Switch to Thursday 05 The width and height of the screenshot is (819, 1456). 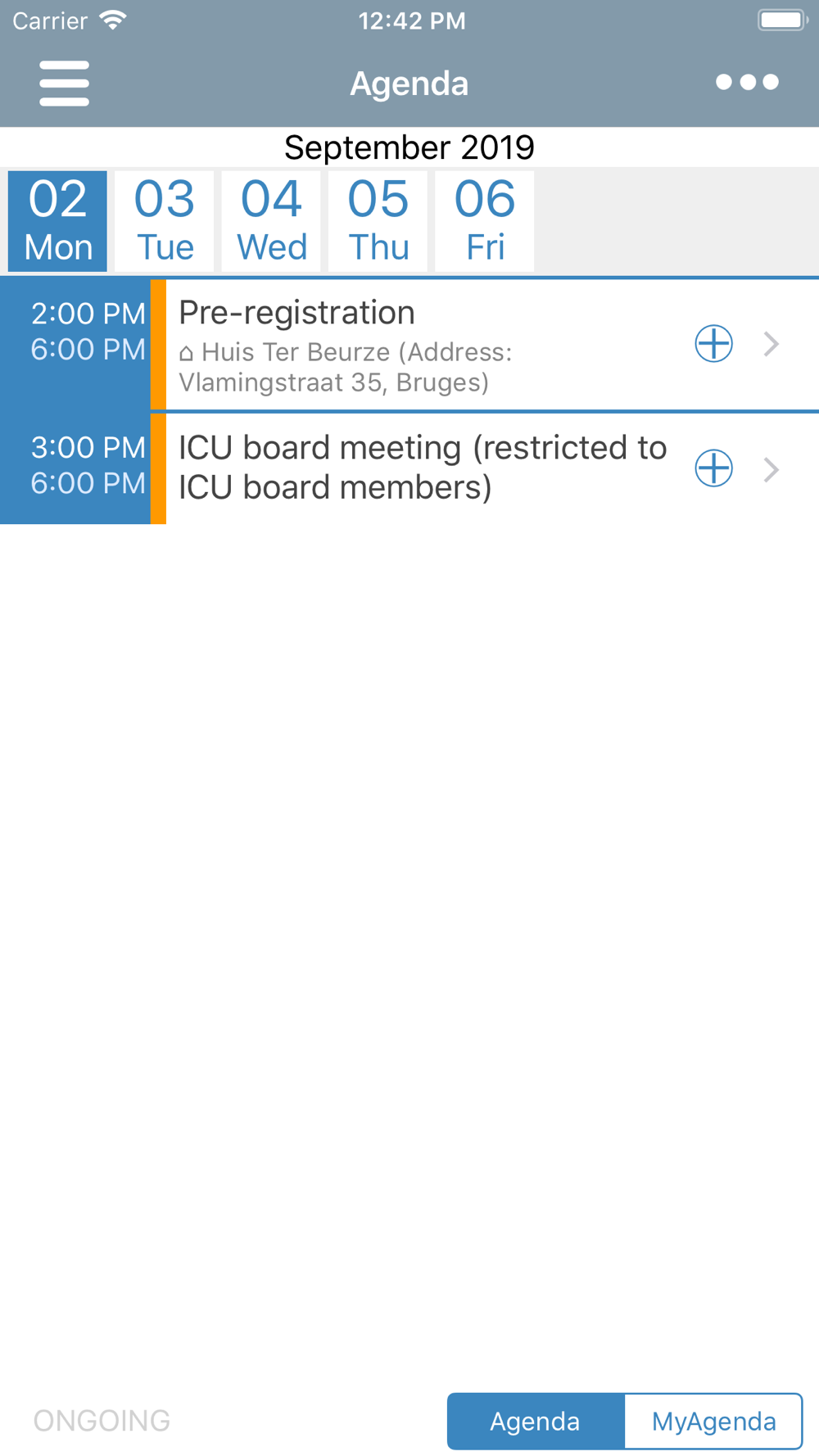378,220
